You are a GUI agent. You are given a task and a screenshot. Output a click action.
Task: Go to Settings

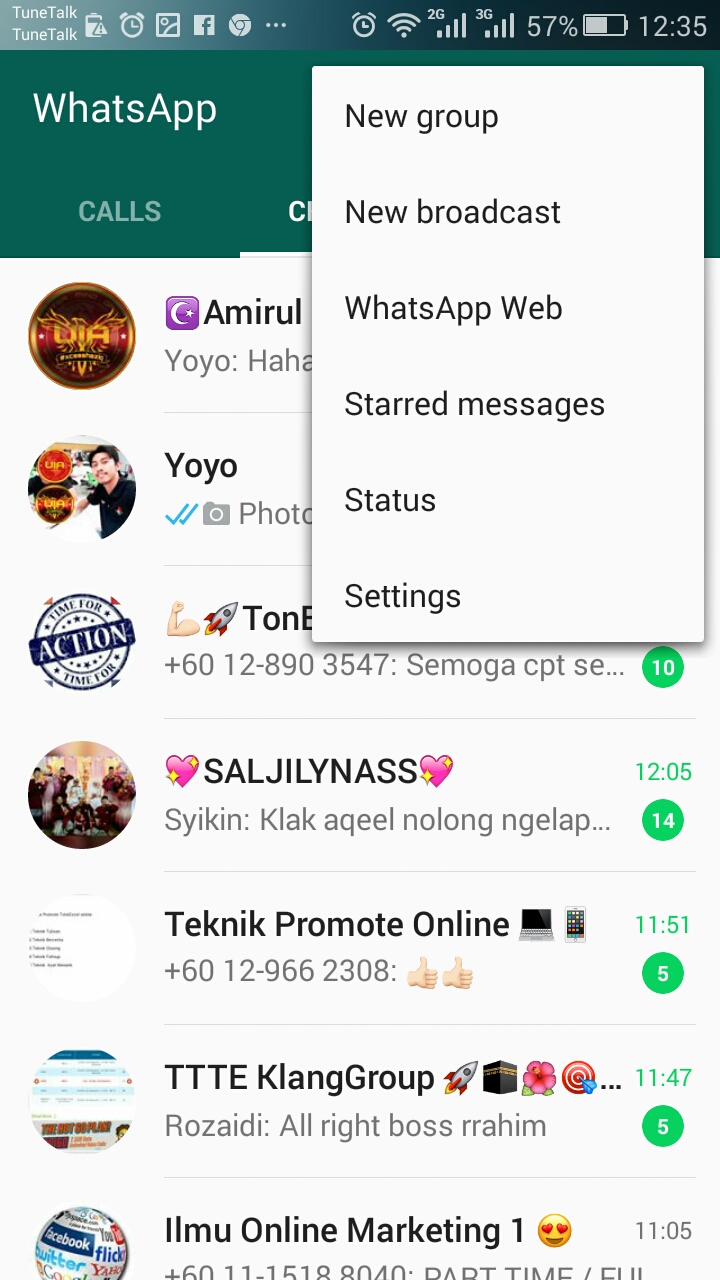402,596
